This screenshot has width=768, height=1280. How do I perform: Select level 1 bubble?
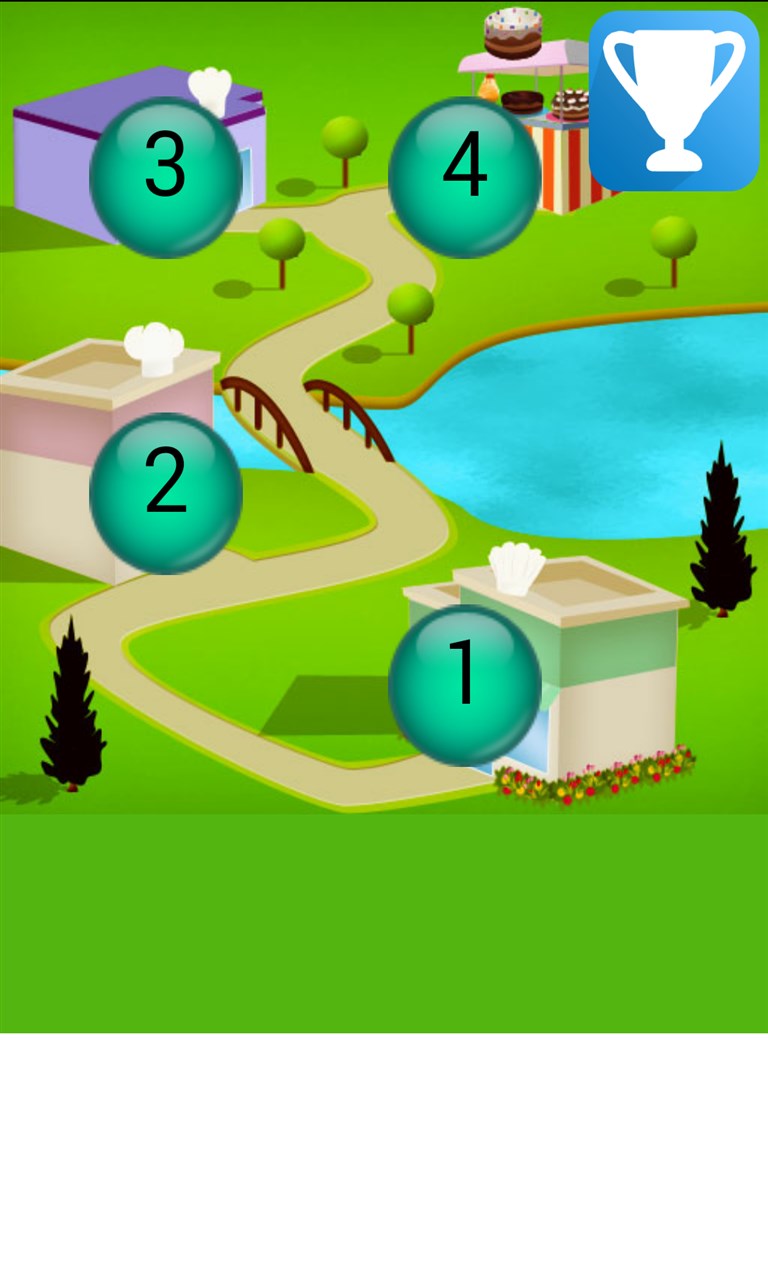pos(465,685)
